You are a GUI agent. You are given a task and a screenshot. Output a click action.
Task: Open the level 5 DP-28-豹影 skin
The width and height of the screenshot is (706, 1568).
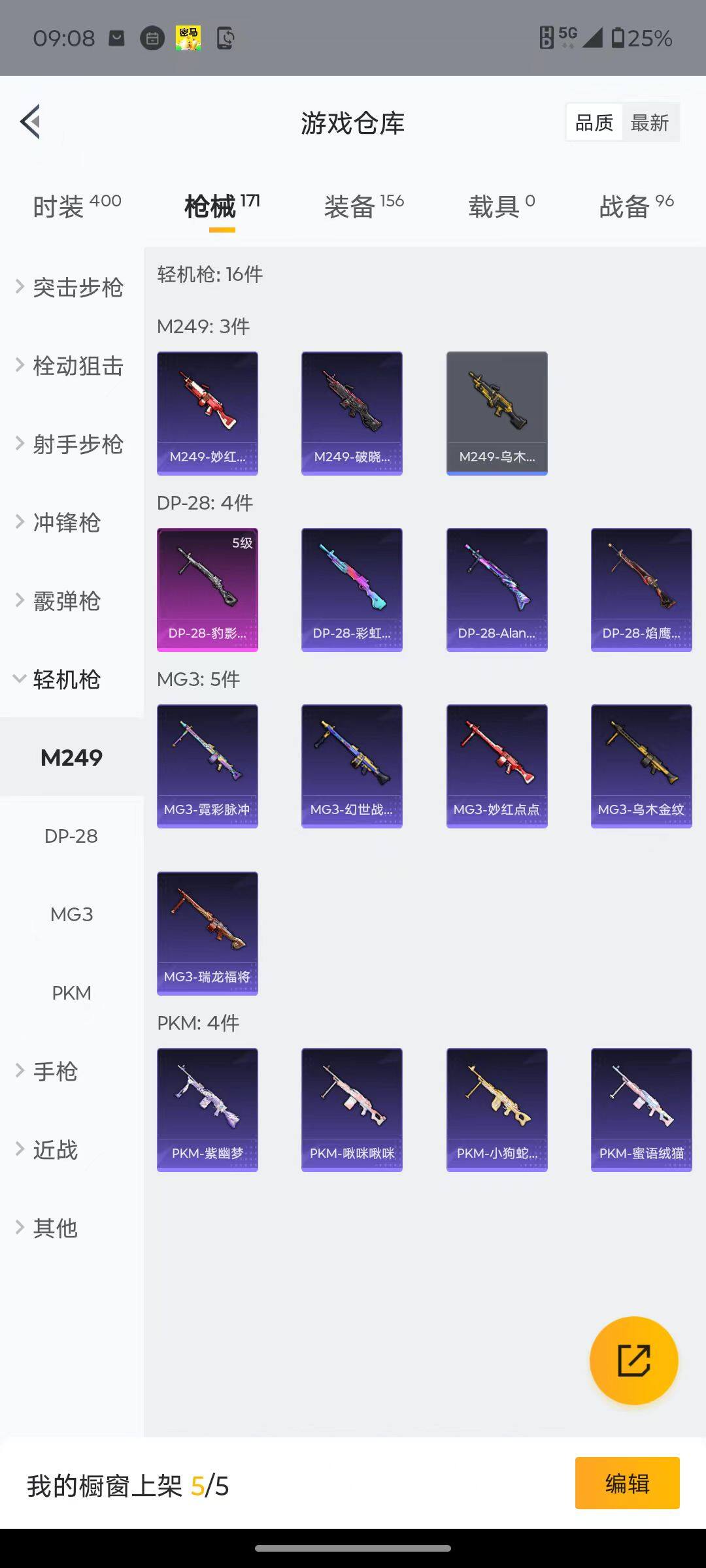pyautogui.click(x=207, y=589)
